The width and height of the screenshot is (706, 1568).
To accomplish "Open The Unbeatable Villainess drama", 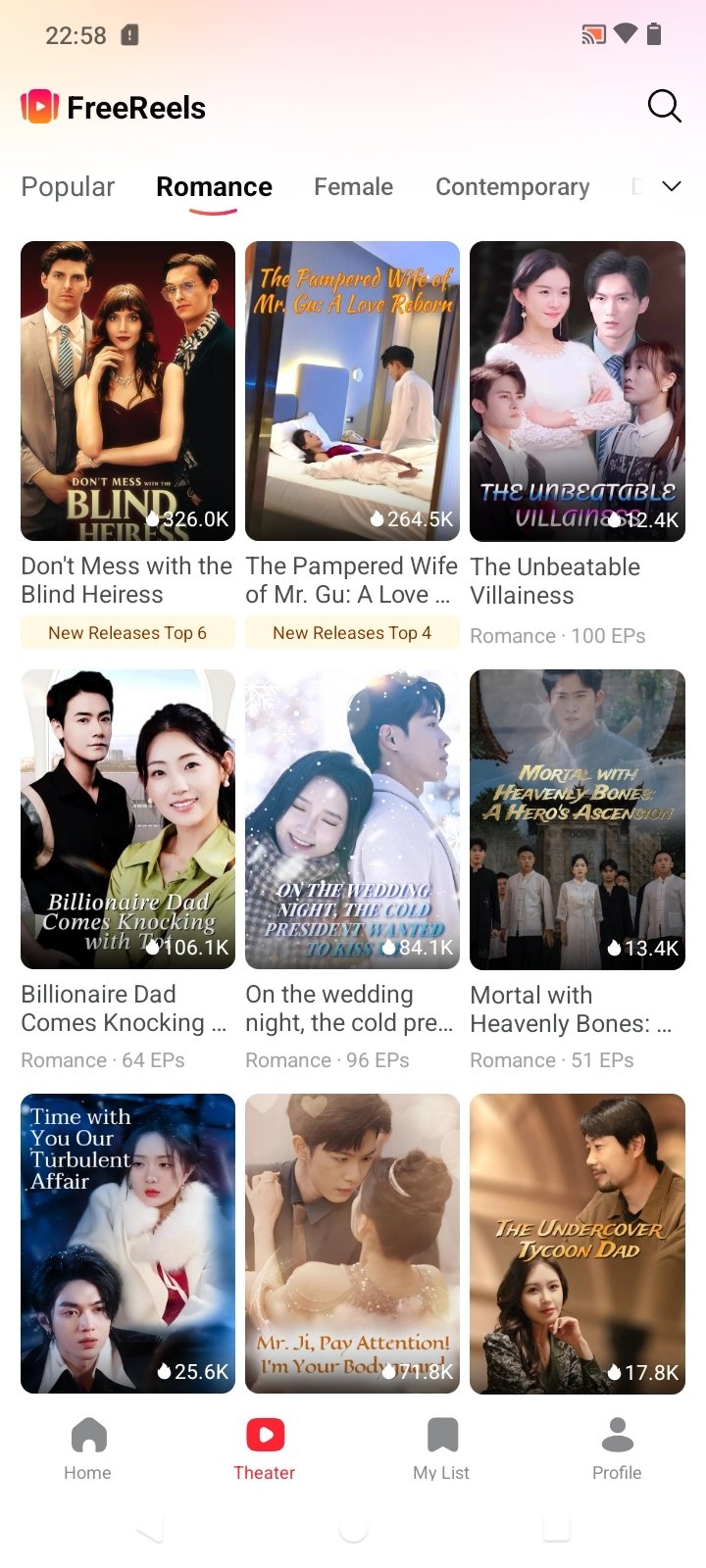I will coord(577,391).
